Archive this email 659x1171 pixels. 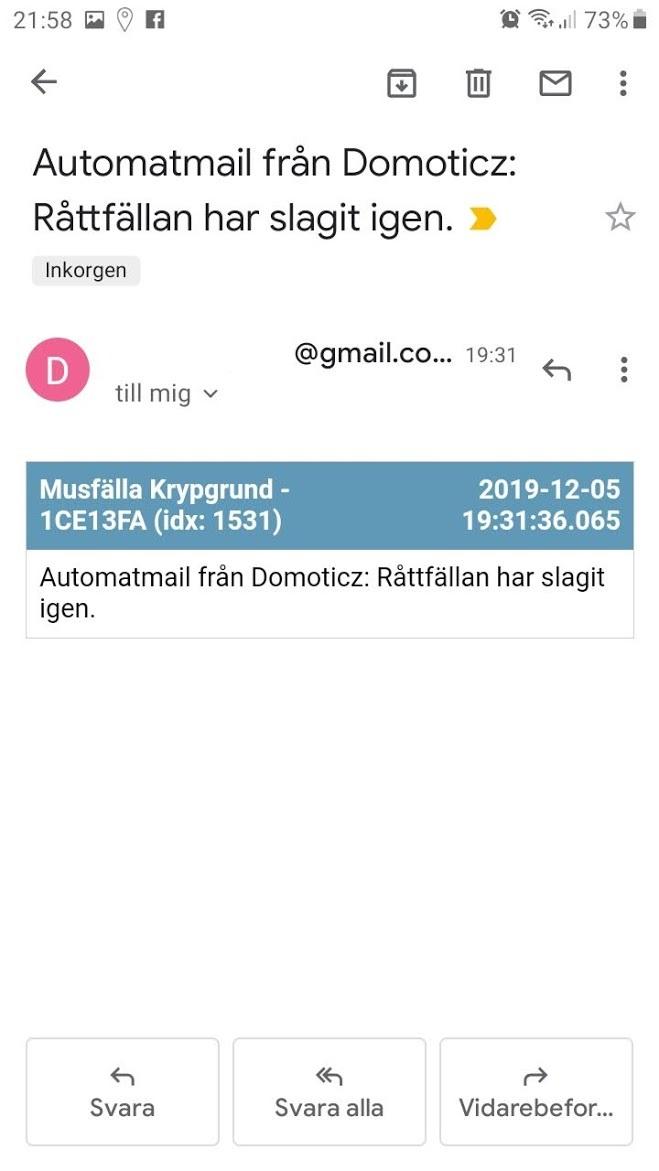[401, 83]
